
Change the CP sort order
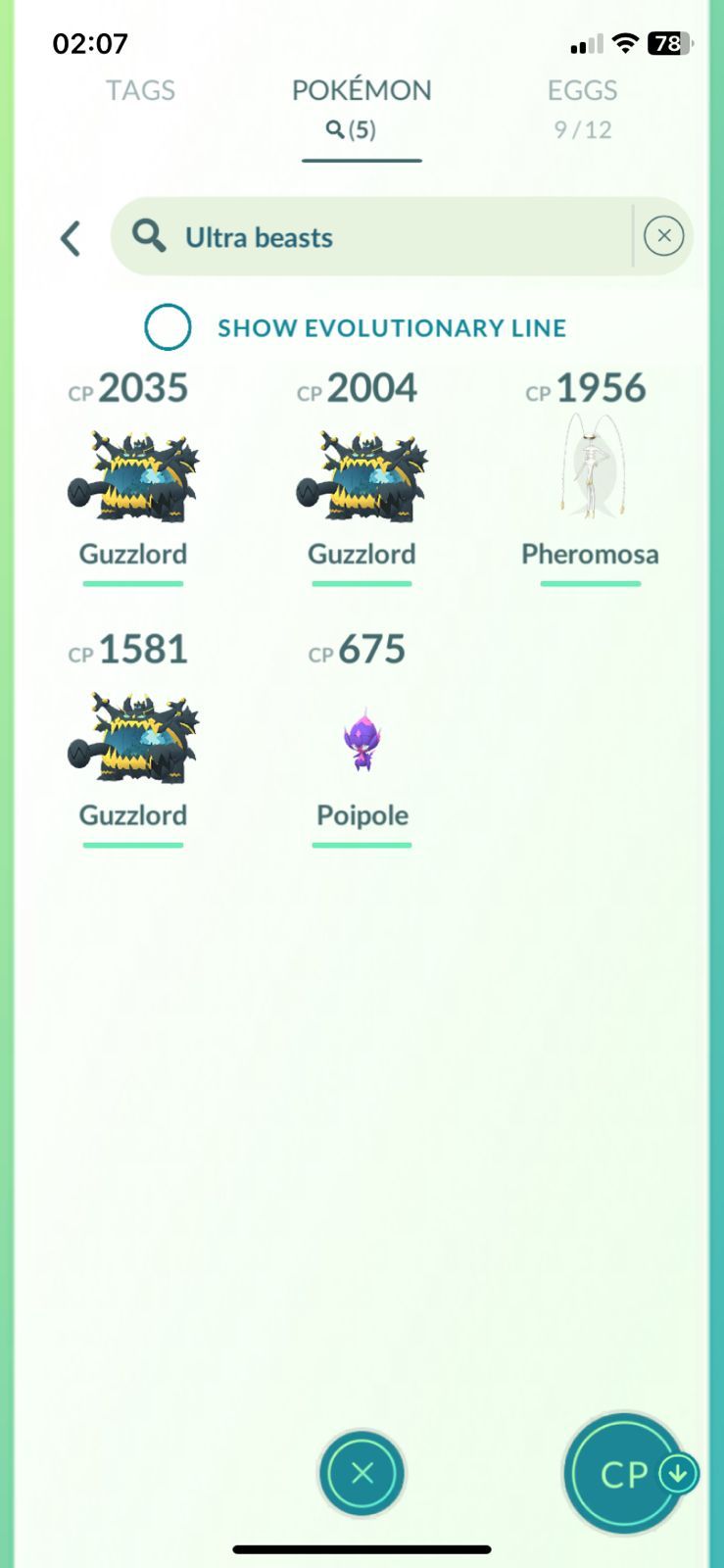[x=626, y=1473]
